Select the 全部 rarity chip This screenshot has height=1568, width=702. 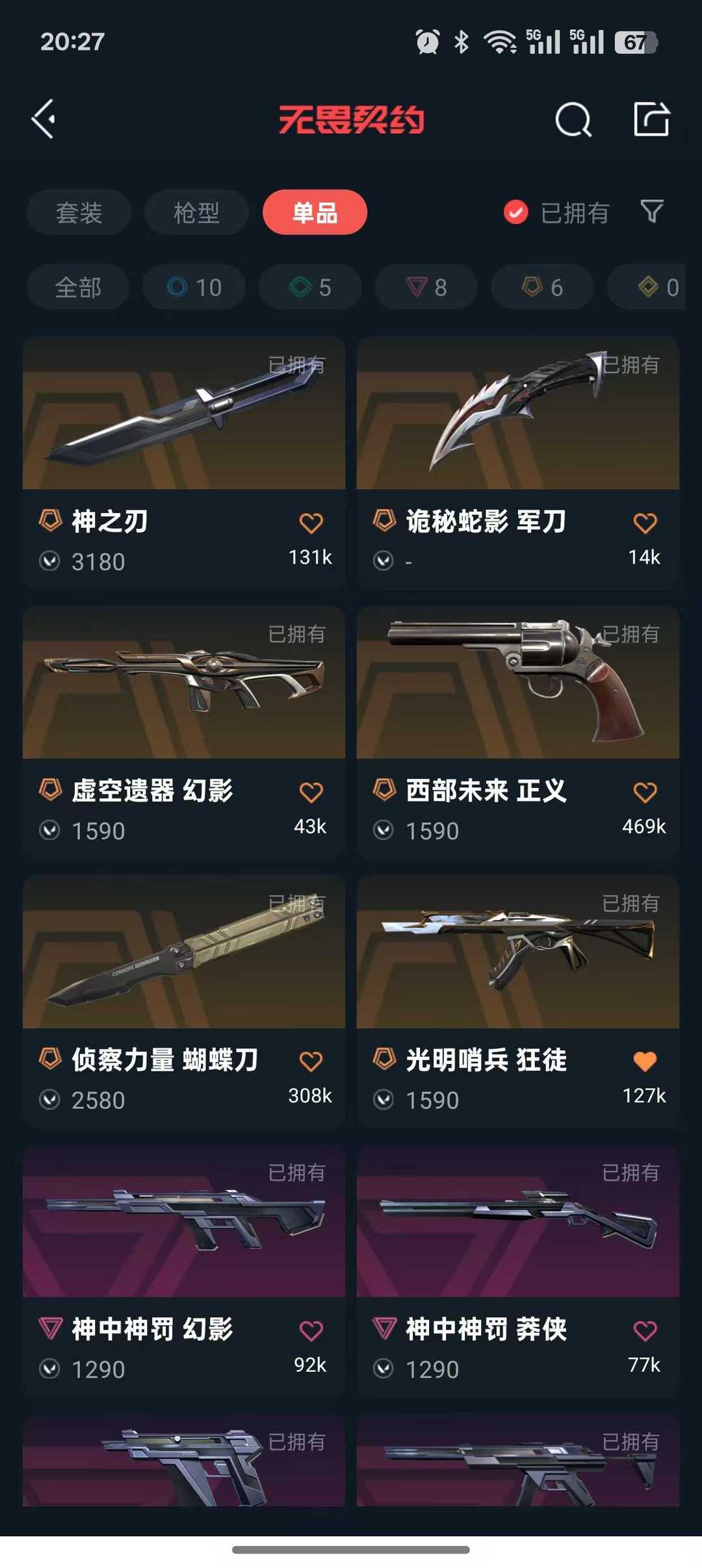click(x=78, y=287)
